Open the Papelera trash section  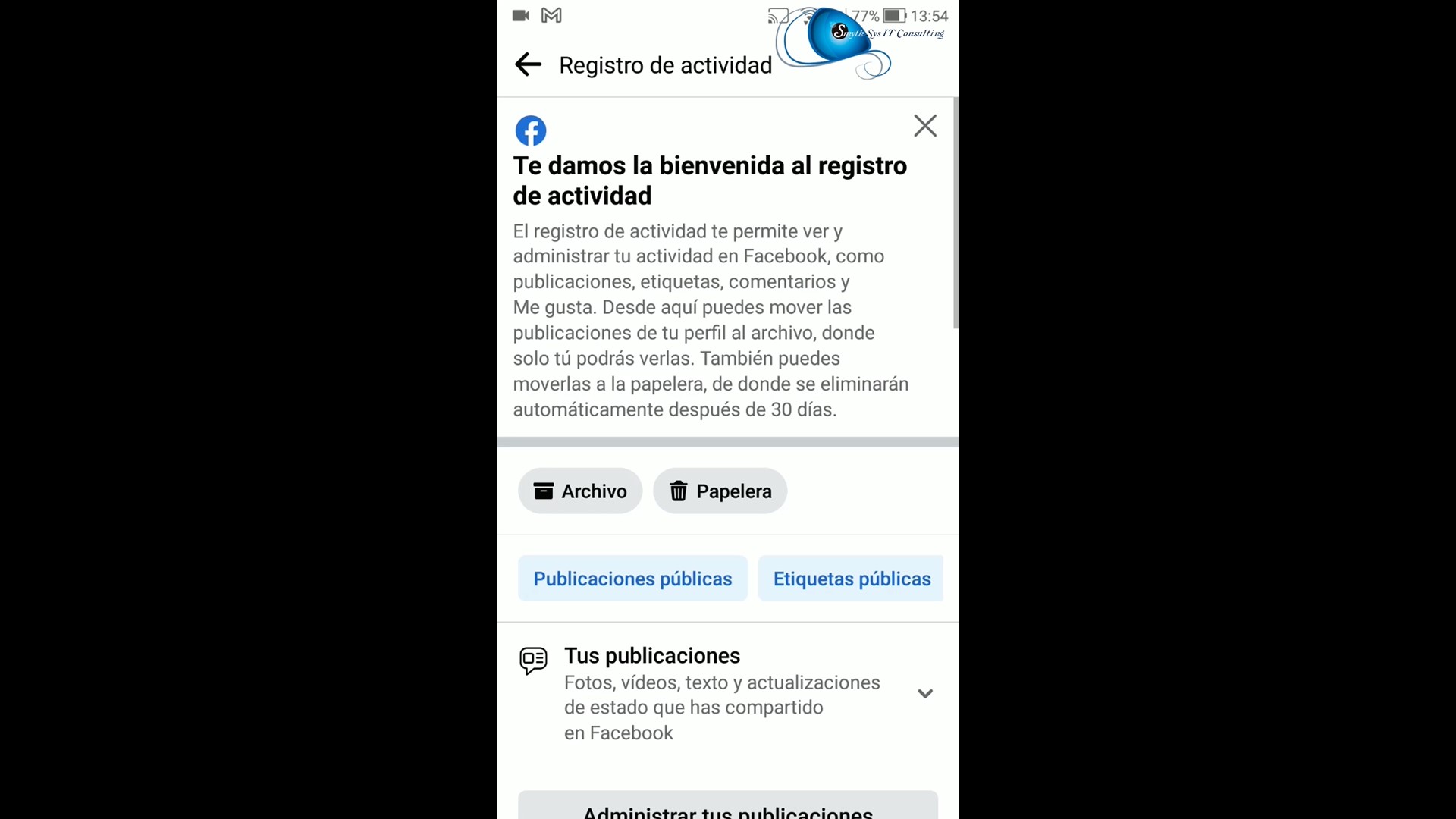pos(720,491)
